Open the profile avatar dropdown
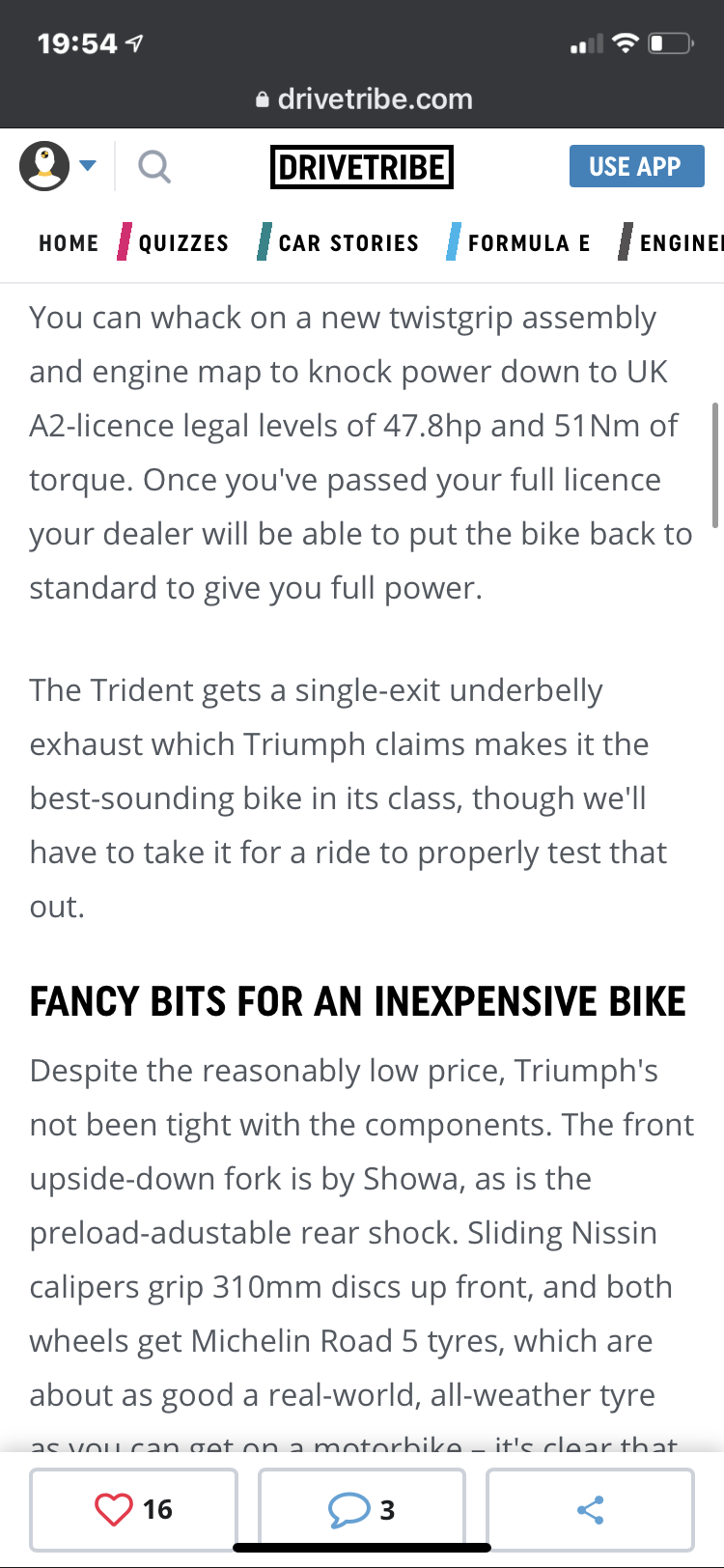Viewport: 724px width, 1568px height. (x=58, y=166)
